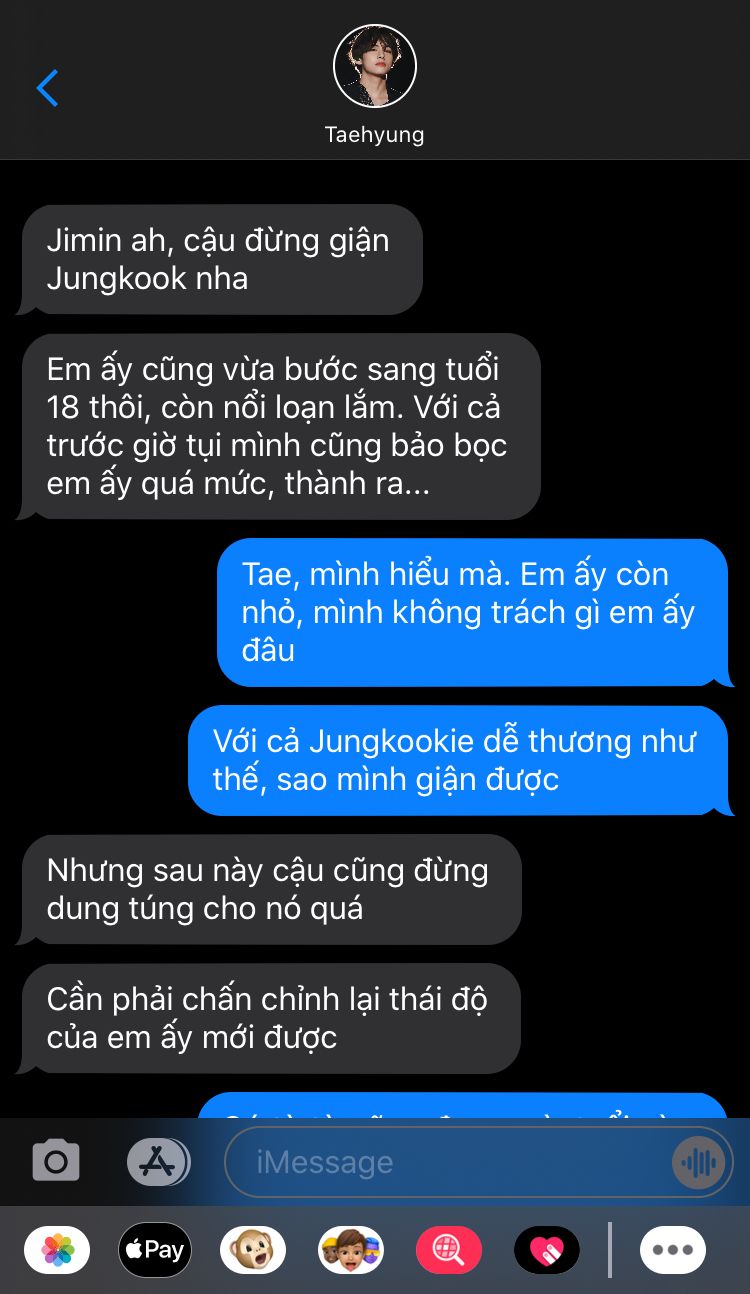Open the #images search app
The height and width of the screenshot is (1294, 750).
[x=449, y=1249]
